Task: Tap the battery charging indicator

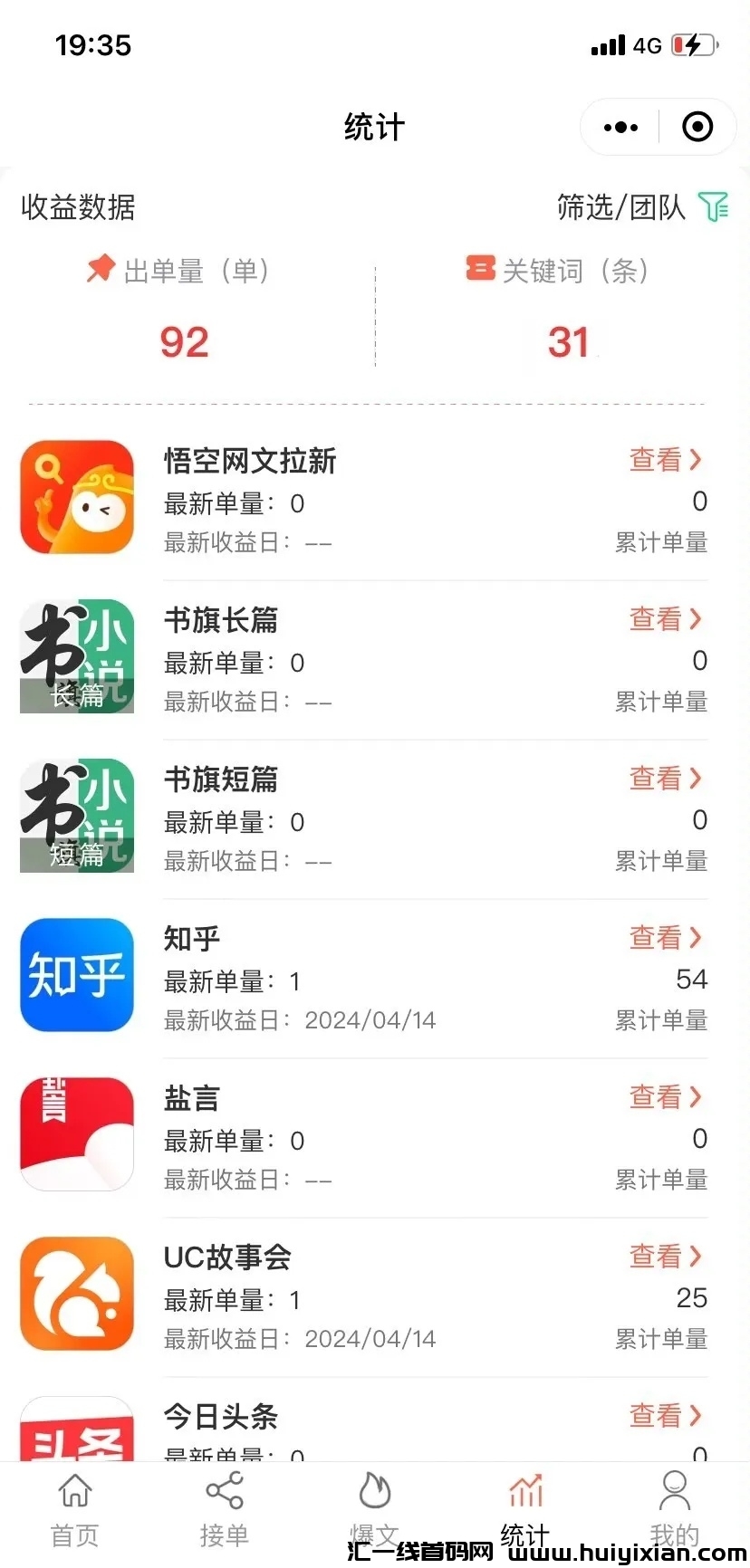Action: 691,44
